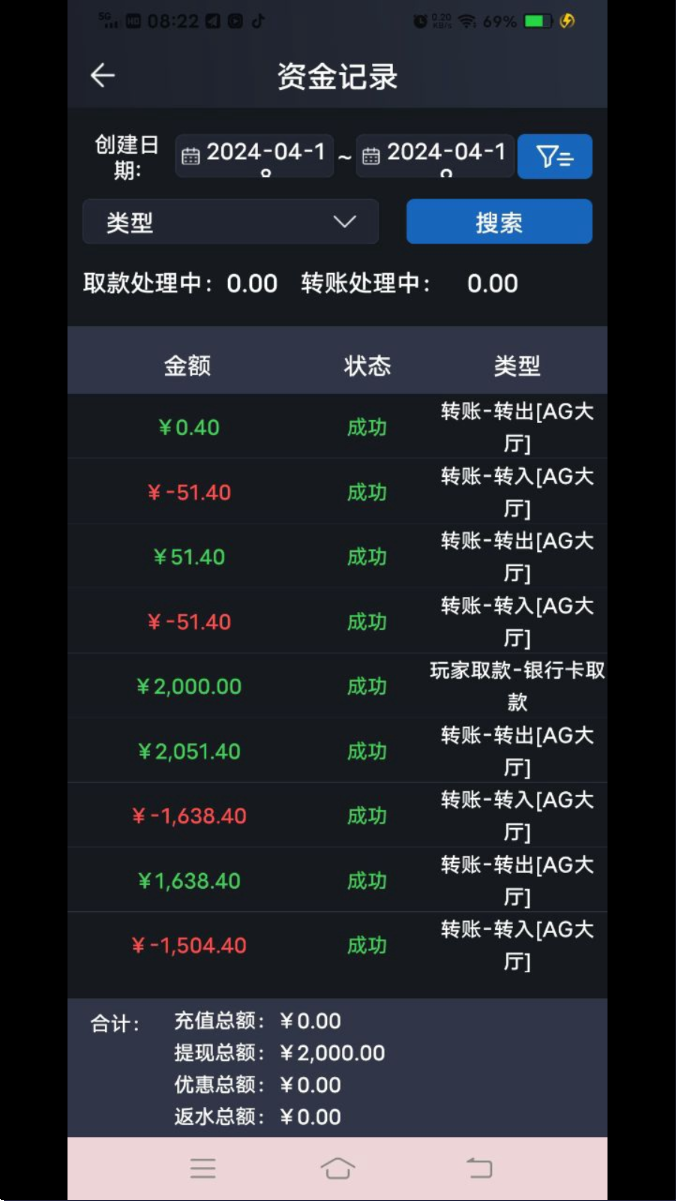Open the start date picker
Screen dimensions: 676x1201
click(254, 156)
